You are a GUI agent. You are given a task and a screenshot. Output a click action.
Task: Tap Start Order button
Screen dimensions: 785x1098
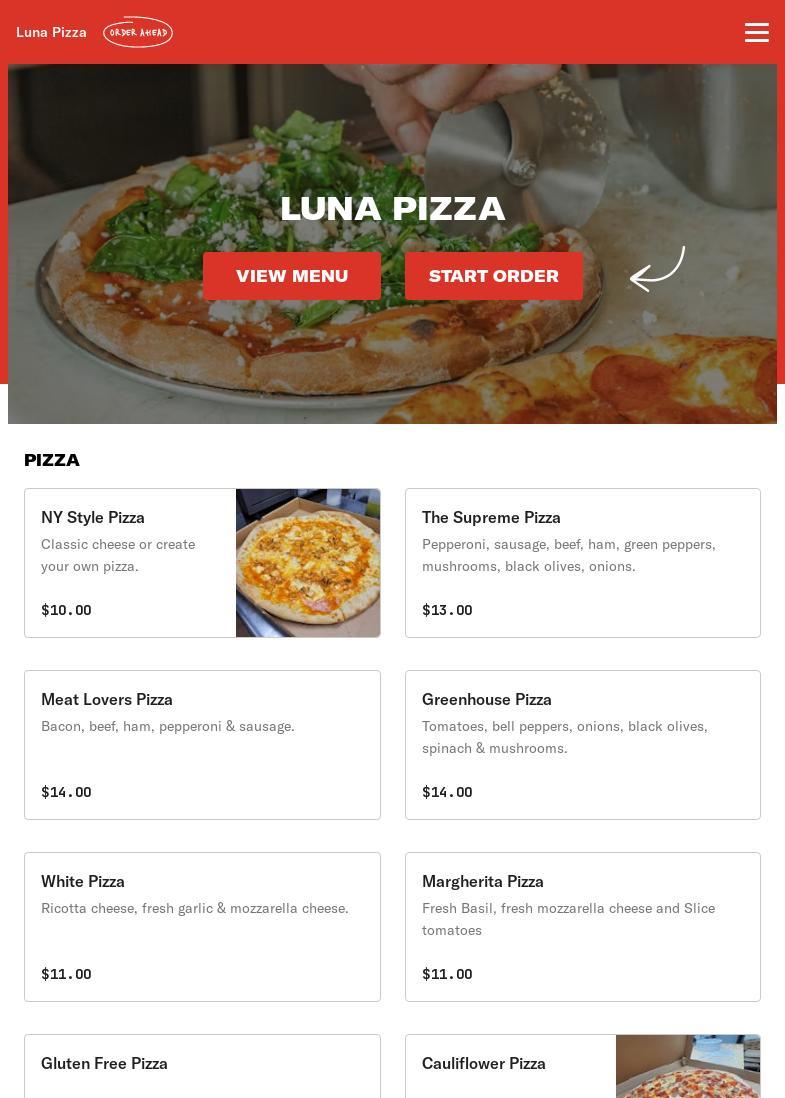tap(494, 276)
